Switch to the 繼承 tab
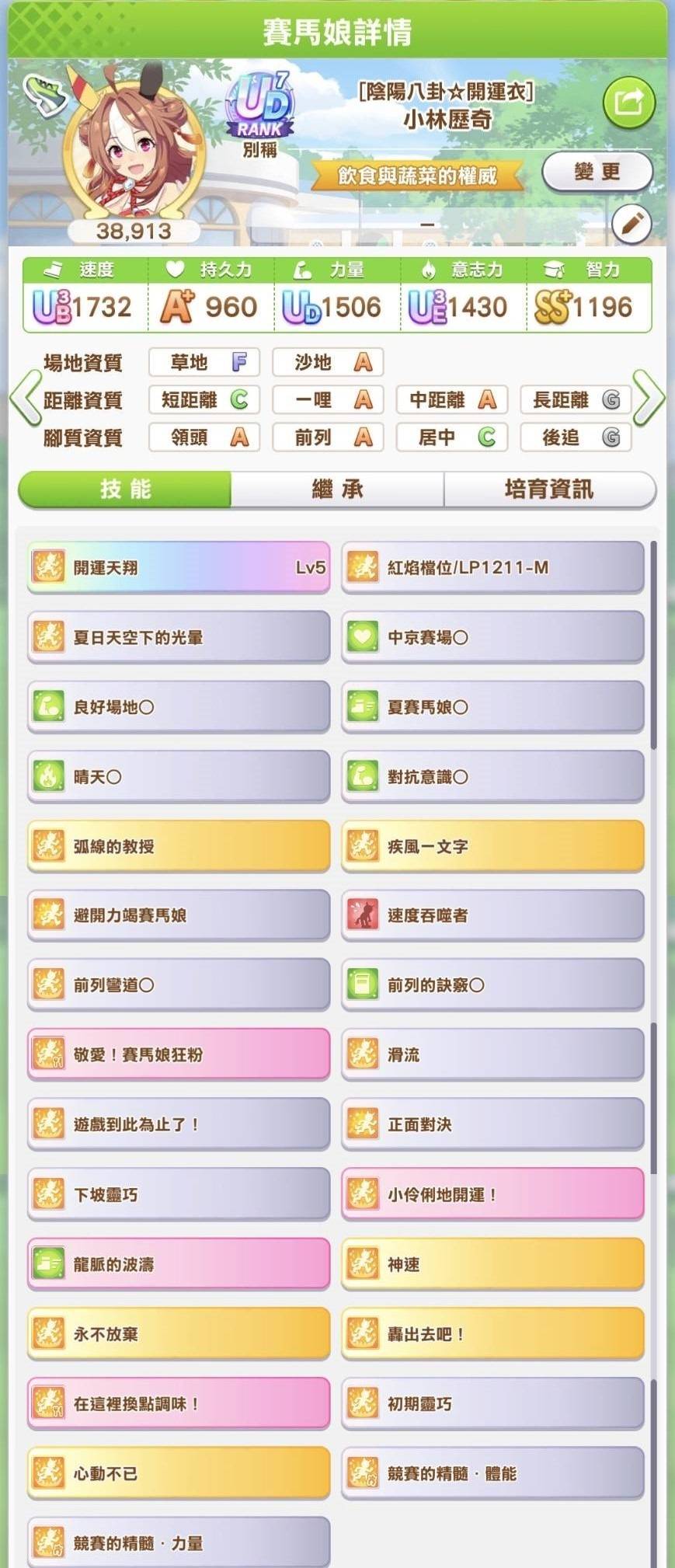675x1568 pixels. coord(337,490)
